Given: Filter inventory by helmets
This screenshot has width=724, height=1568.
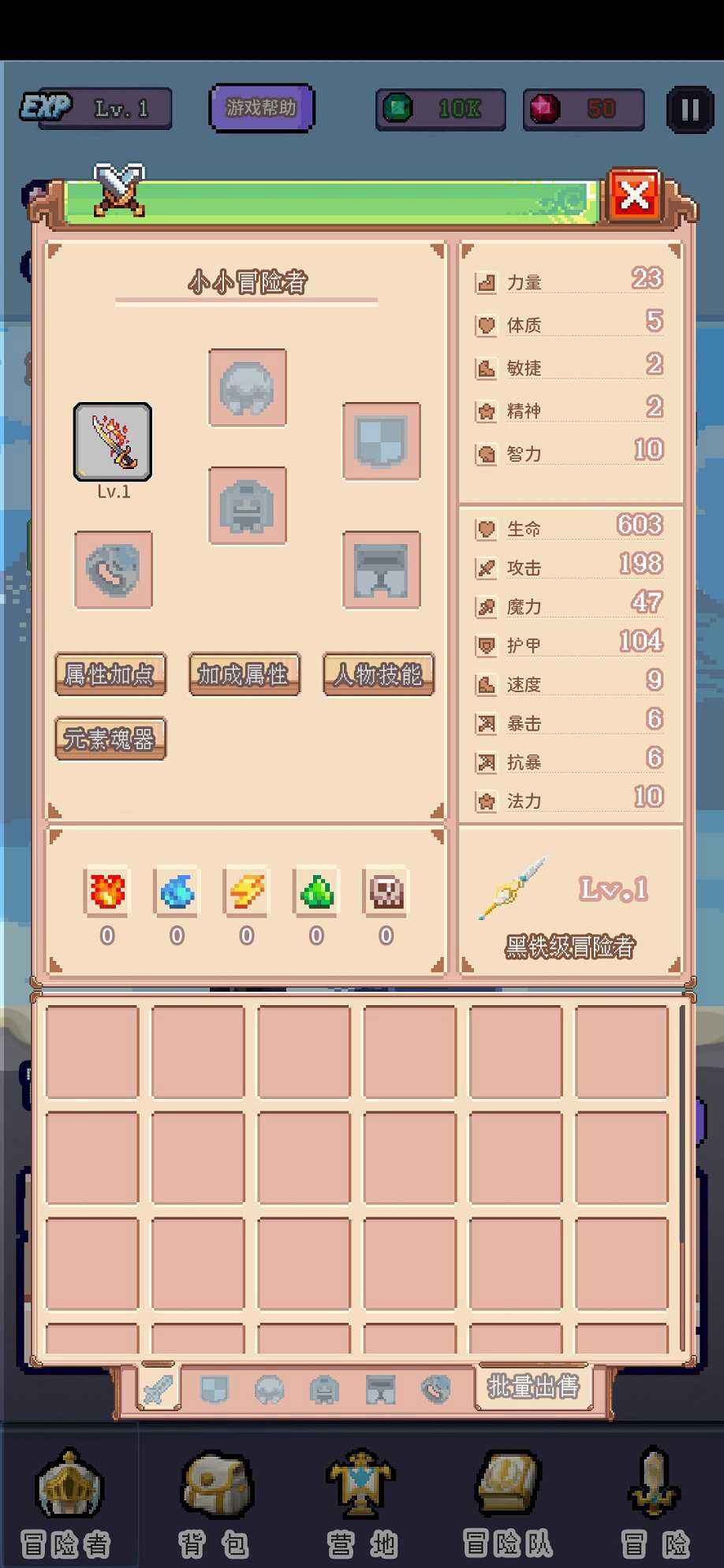Looking at the screenshot, I should pyautogui.click(x=269, y=1390).
